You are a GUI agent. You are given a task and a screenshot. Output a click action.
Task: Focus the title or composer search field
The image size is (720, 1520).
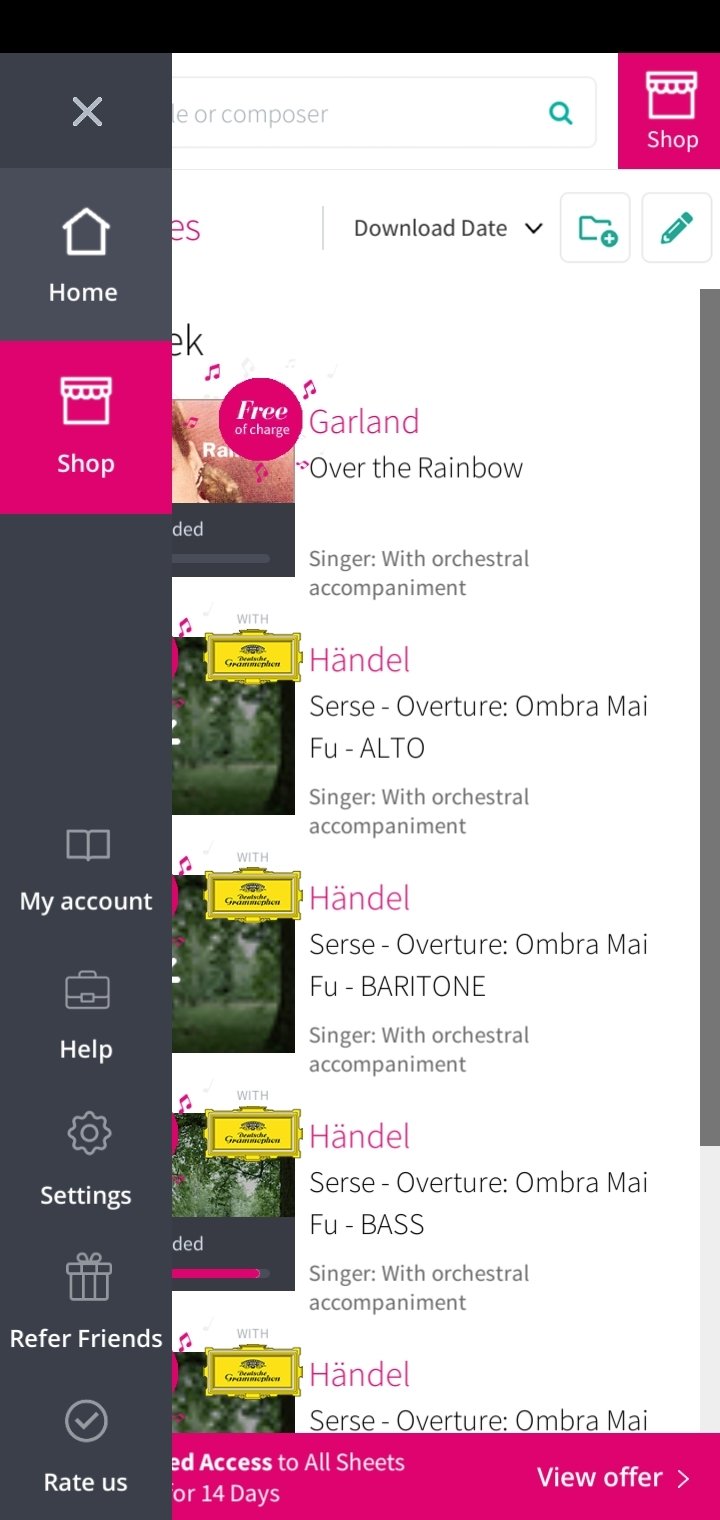[x=350, y=113]
